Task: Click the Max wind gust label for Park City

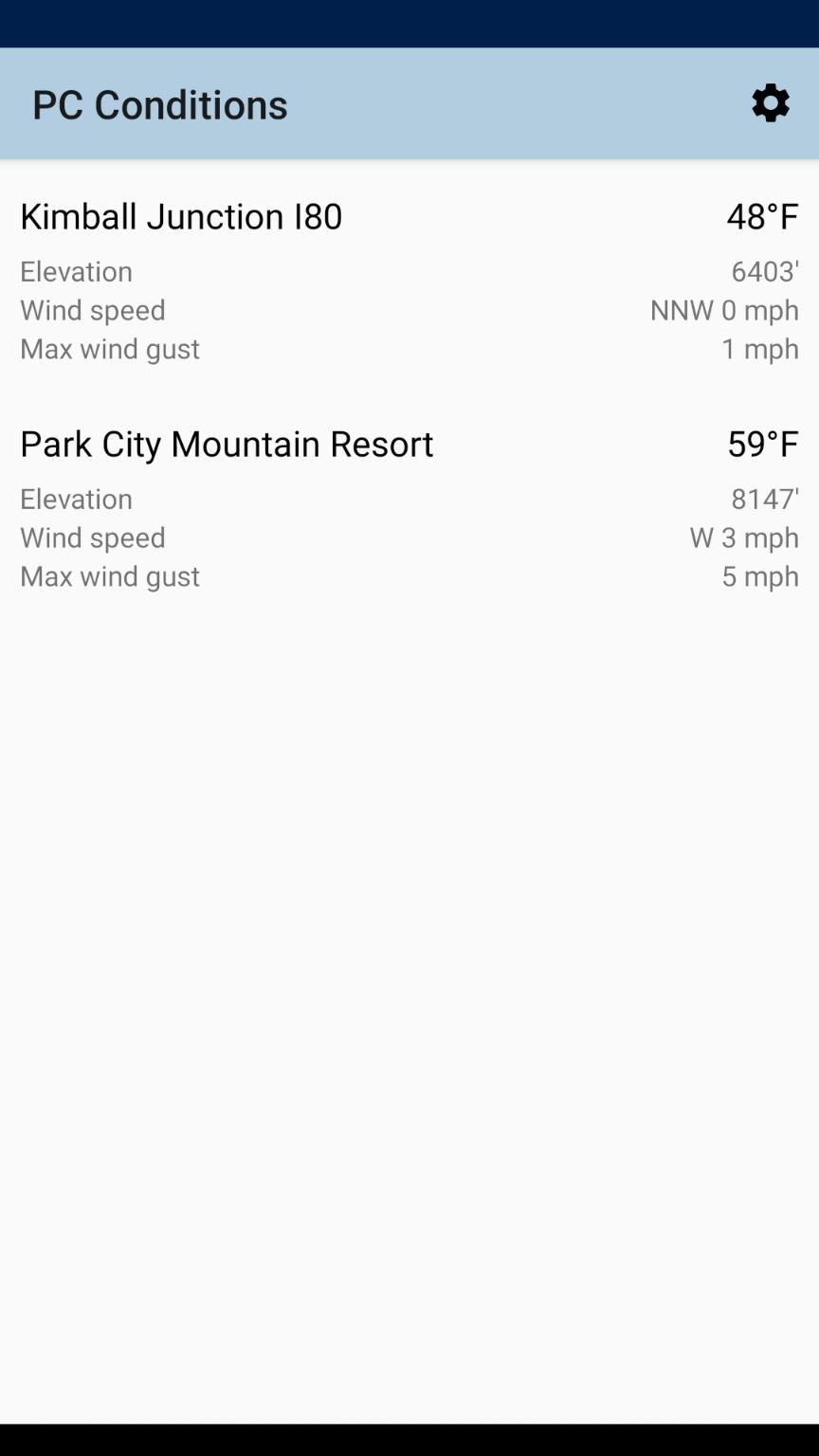Action: [x=110, y=576]
